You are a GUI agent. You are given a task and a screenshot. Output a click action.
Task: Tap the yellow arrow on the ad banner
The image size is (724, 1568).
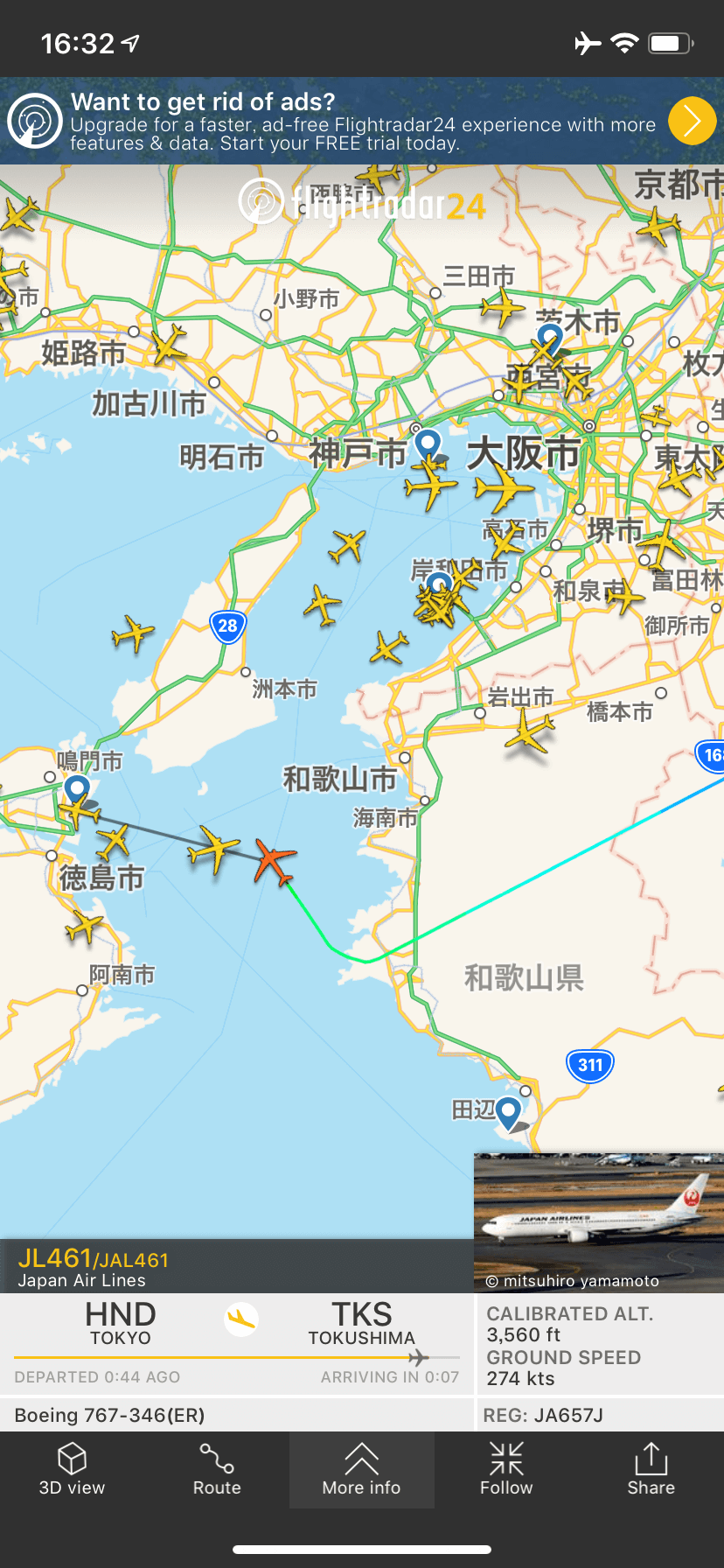pos(692,121)
